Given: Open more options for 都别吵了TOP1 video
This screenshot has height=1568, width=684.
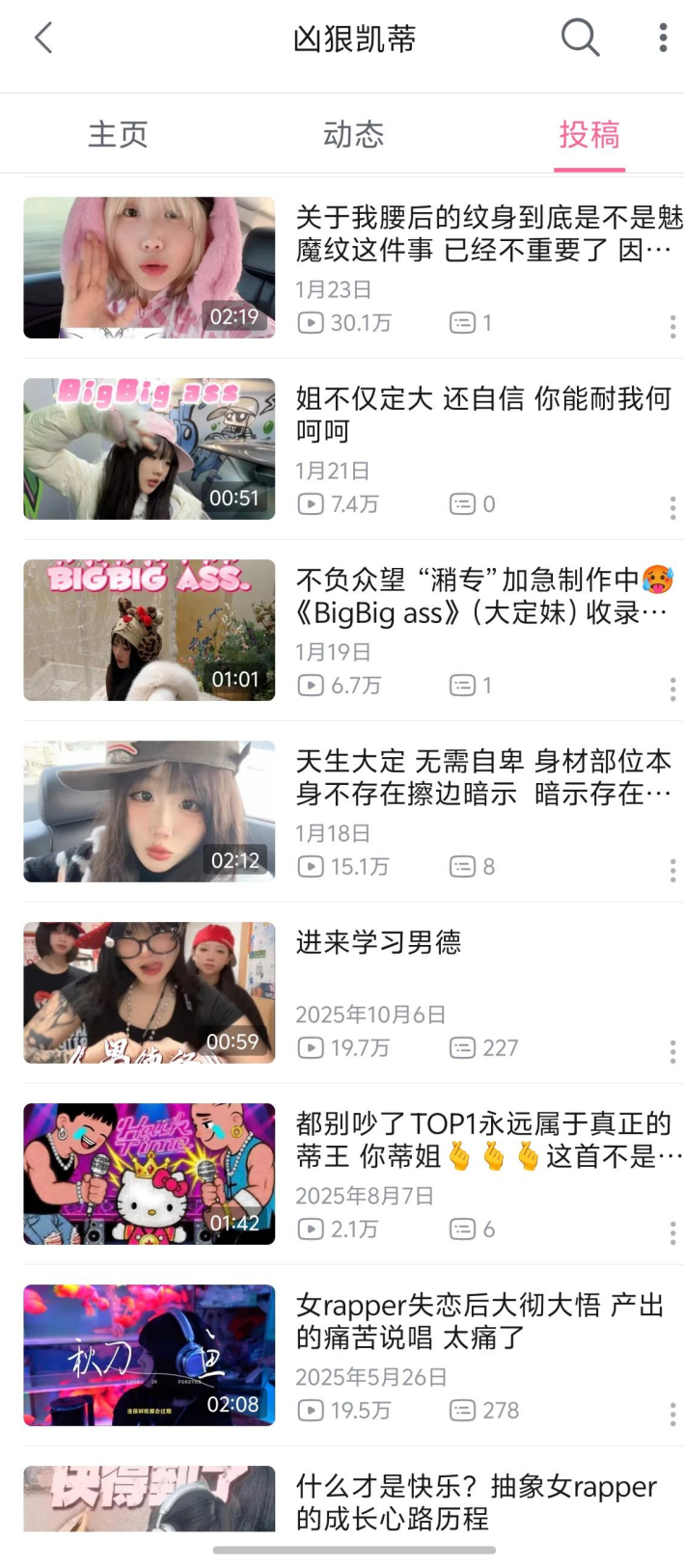Looking at the screenshot, I should point(672,1233).
